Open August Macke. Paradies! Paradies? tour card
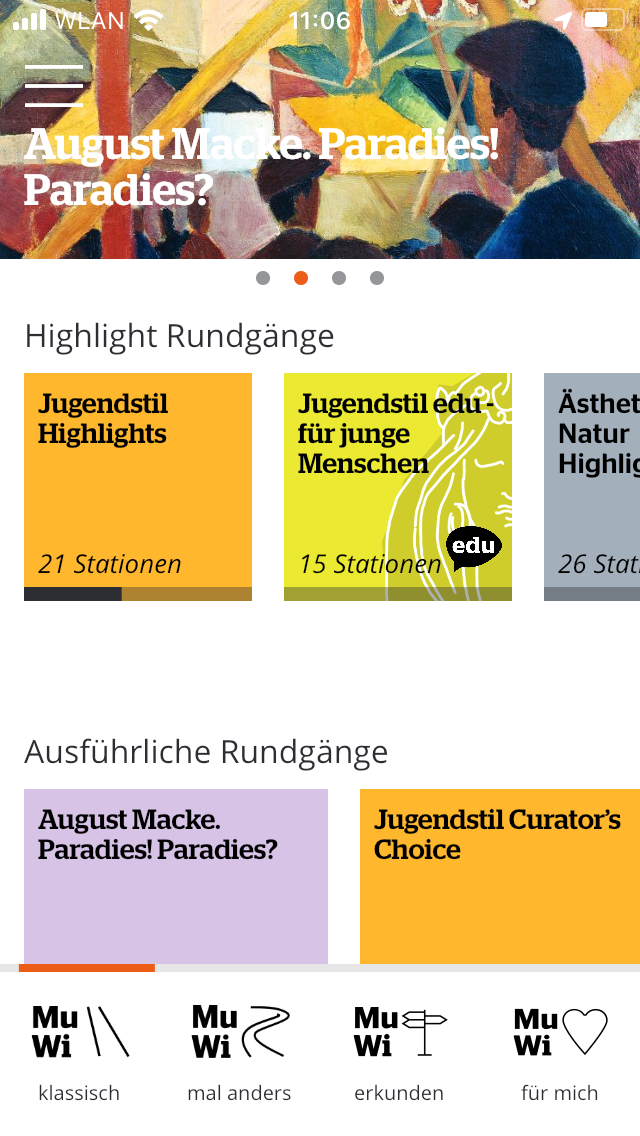The image size is (640, 1136). (x=176, y=877)
